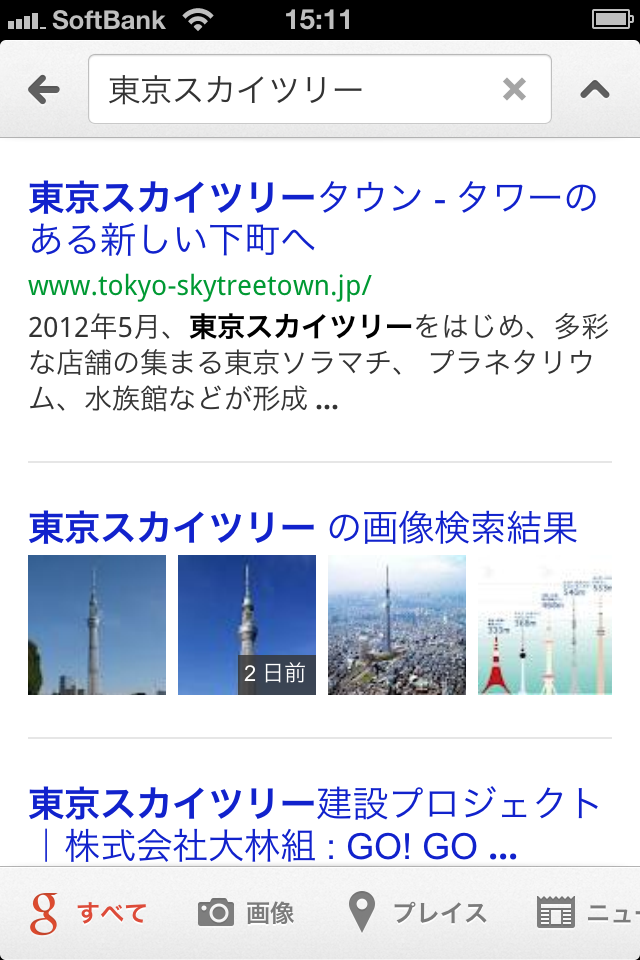
Task: Switch to the プレイス tab
Action: pyautogui.click(x=418, y=912)
